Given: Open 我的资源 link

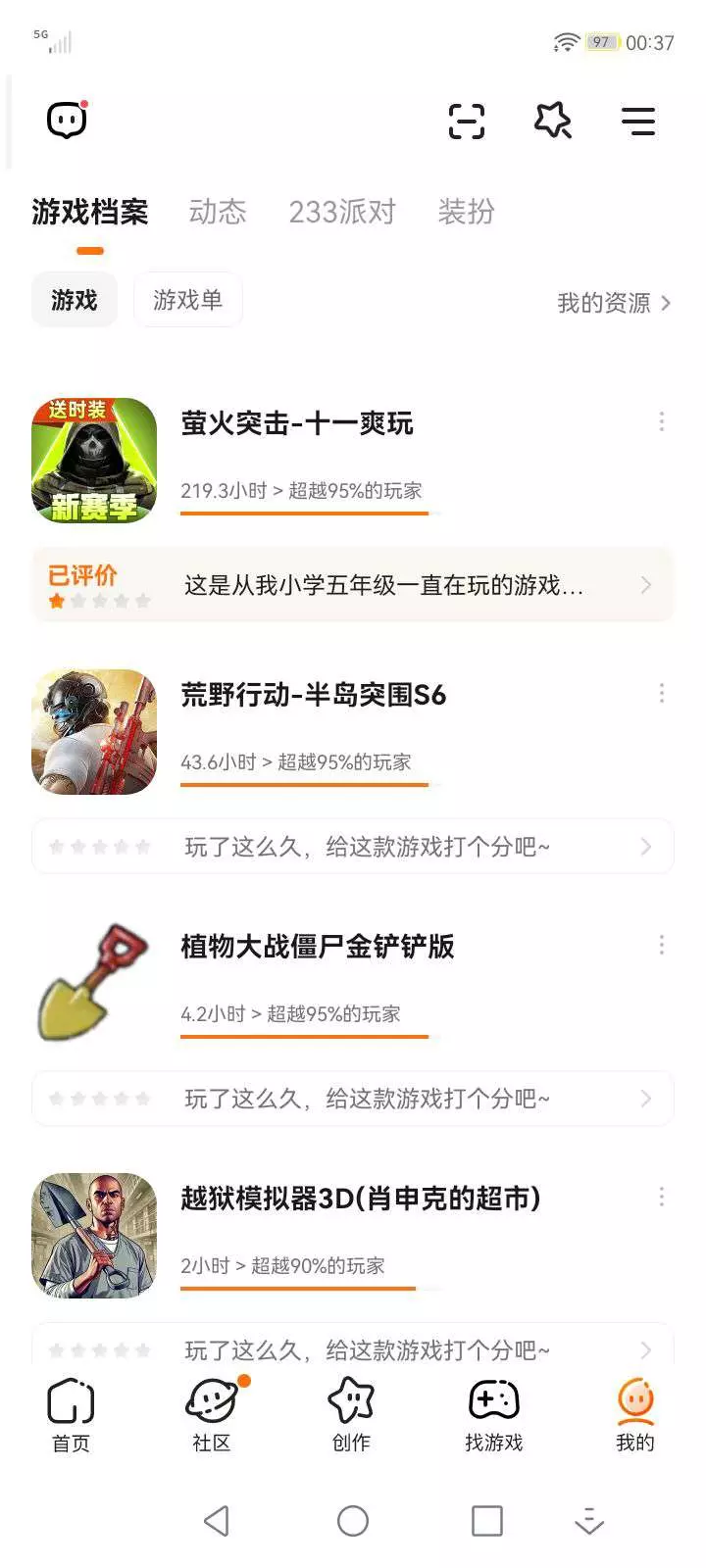Looking at the screenshot, I should pos(614,303).
